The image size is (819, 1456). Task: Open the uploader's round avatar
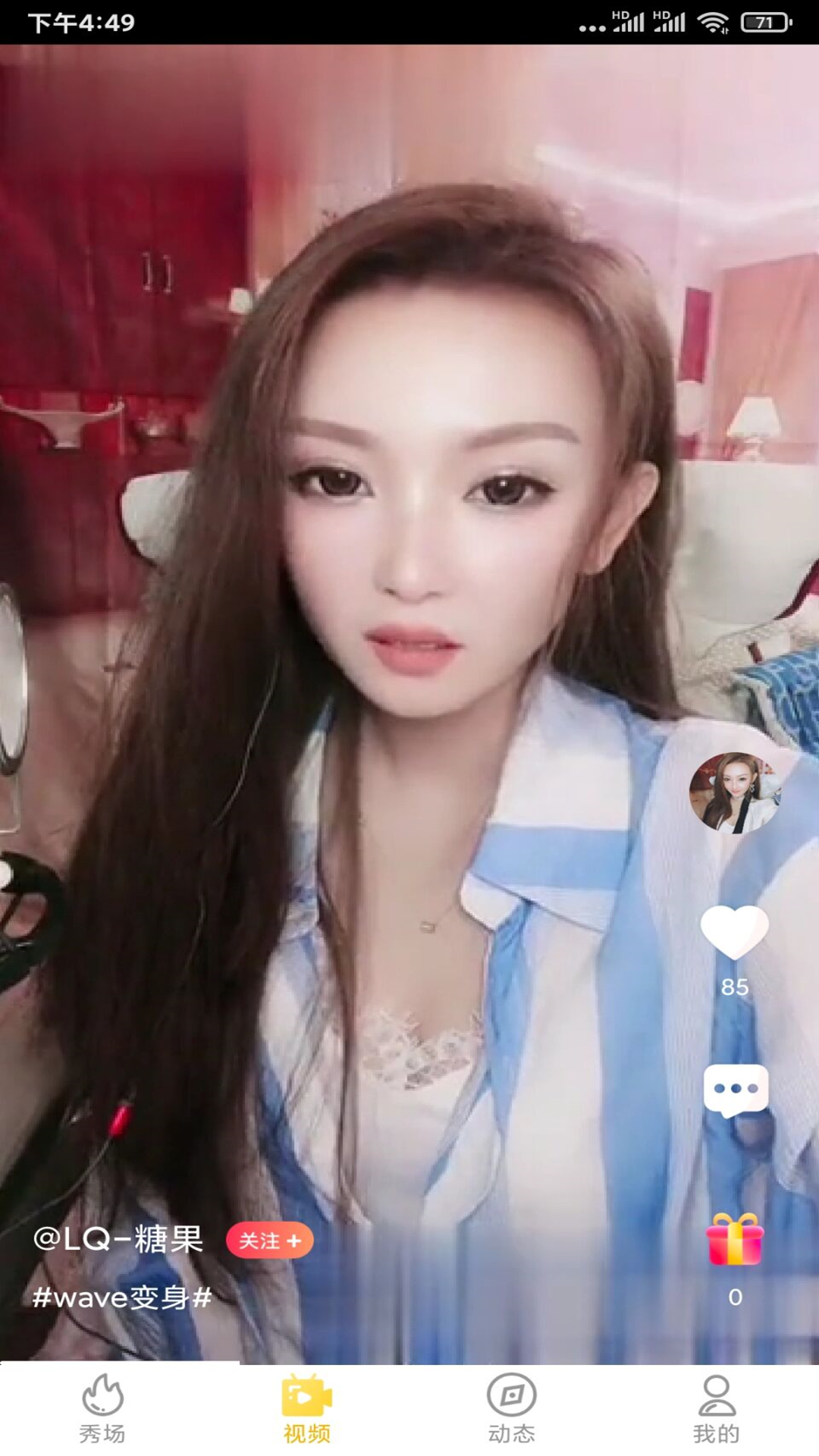(734, 793)
